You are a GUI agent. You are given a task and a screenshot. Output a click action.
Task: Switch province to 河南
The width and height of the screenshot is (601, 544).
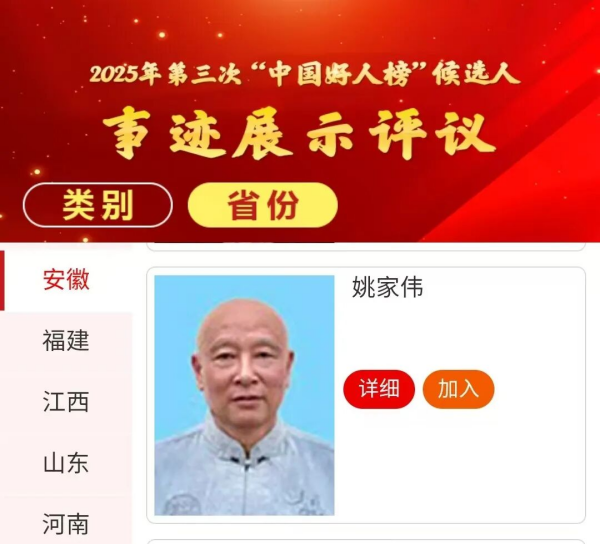(x=66, y=523)
